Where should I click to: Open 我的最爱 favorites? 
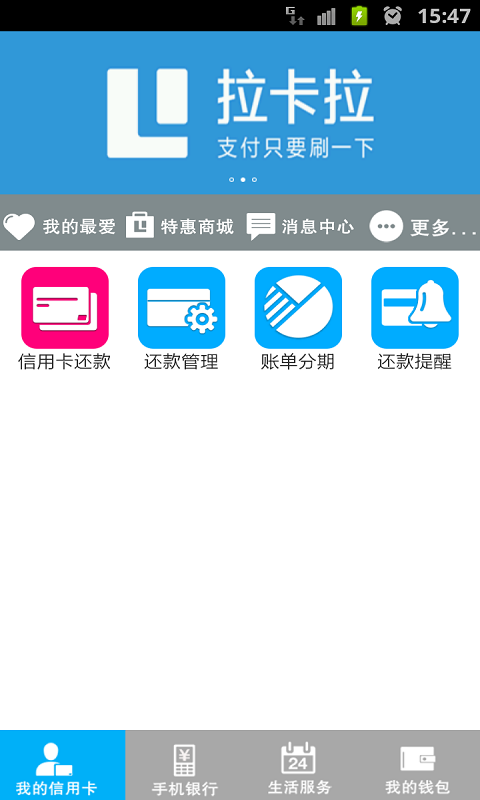(x=60, y=226)
